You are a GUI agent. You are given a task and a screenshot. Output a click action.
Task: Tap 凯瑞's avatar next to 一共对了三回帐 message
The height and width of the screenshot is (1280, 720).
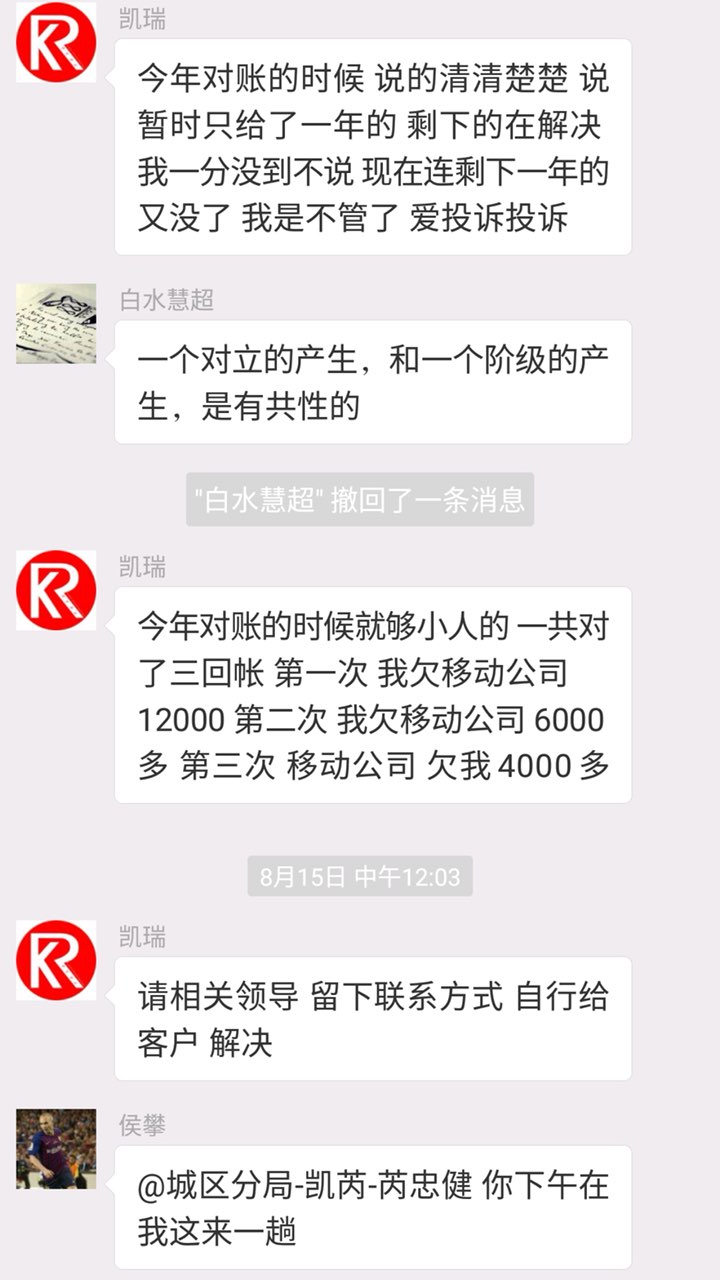tap(56, 590)
